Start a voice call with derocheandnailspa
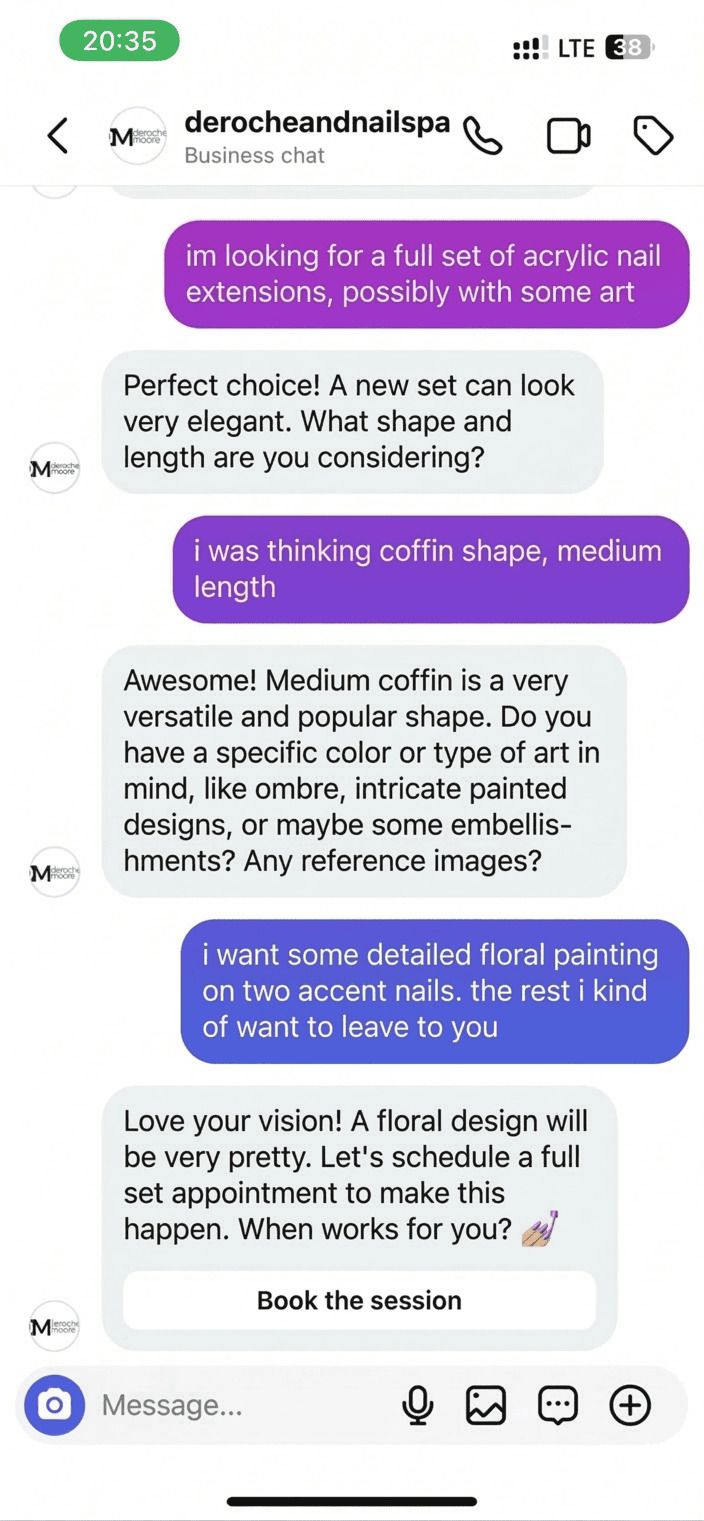This screenshot has height=1521, width=704. click(484, 136)
